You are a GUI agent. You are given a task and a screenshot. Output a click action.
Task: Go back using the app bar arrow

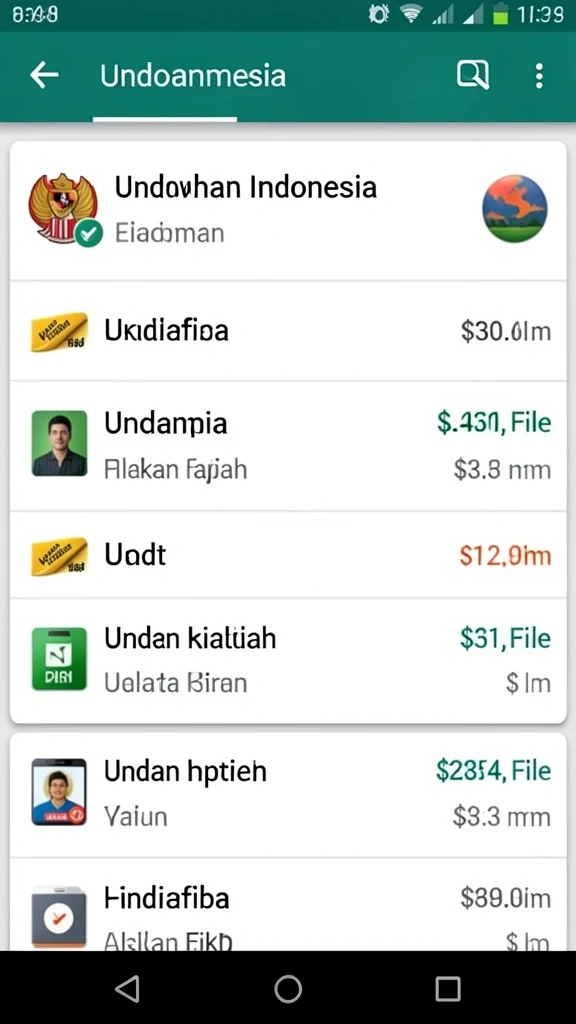point(44,76)
